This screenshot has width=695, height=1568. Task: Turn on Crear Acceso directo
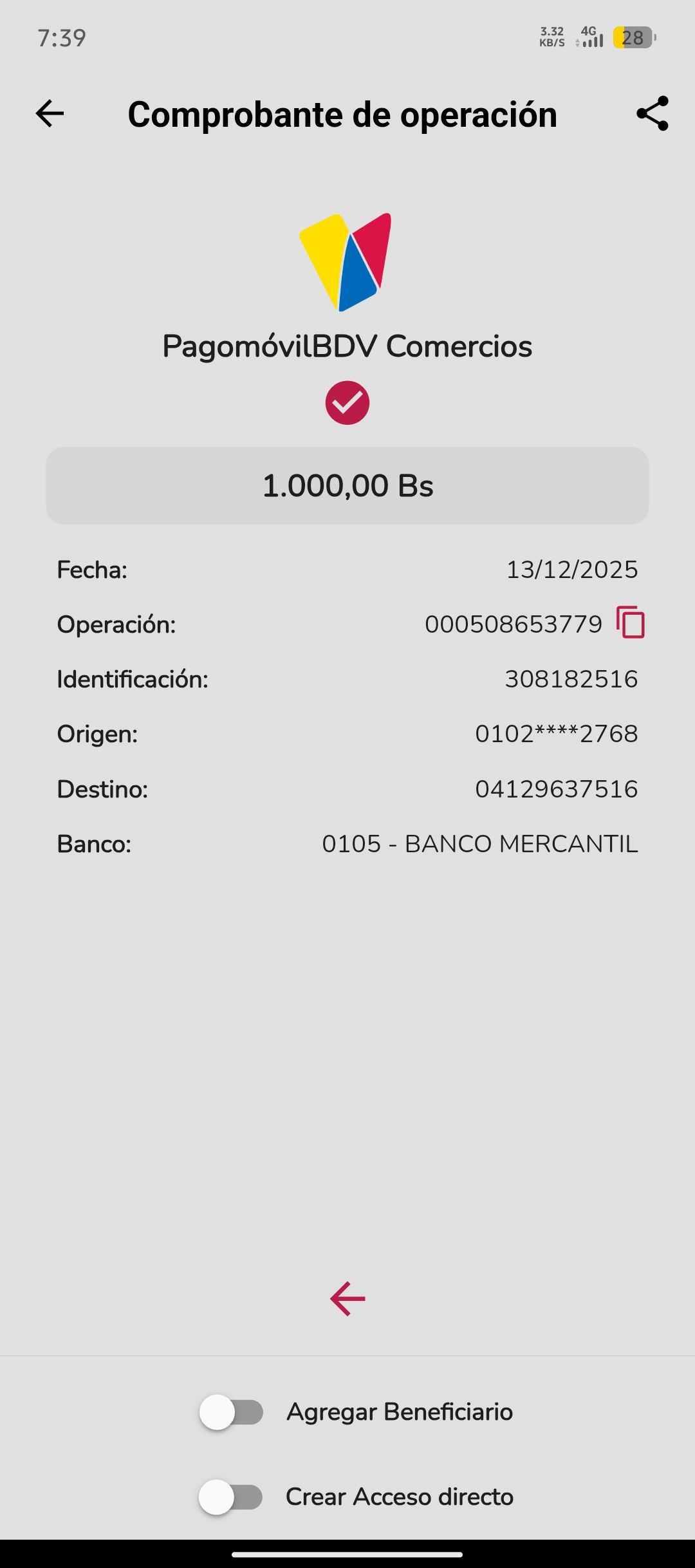click(x=231, y=1497)
